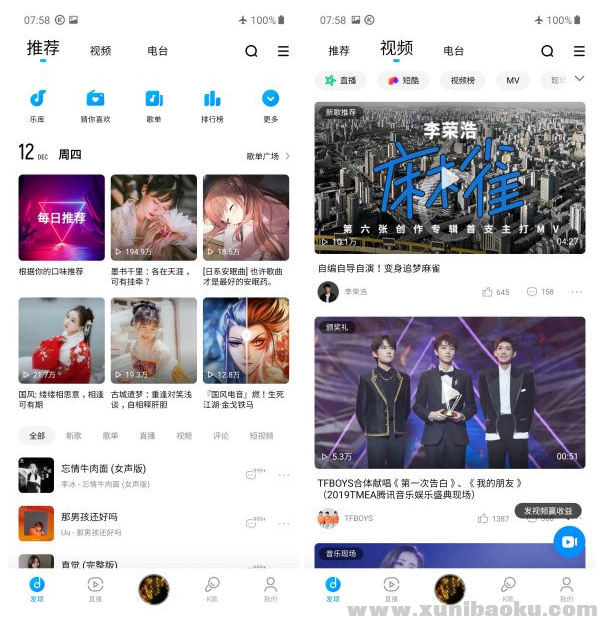Open the 视频榜 chip
This screenshot has height=622, width=600.
click(461, 80)
